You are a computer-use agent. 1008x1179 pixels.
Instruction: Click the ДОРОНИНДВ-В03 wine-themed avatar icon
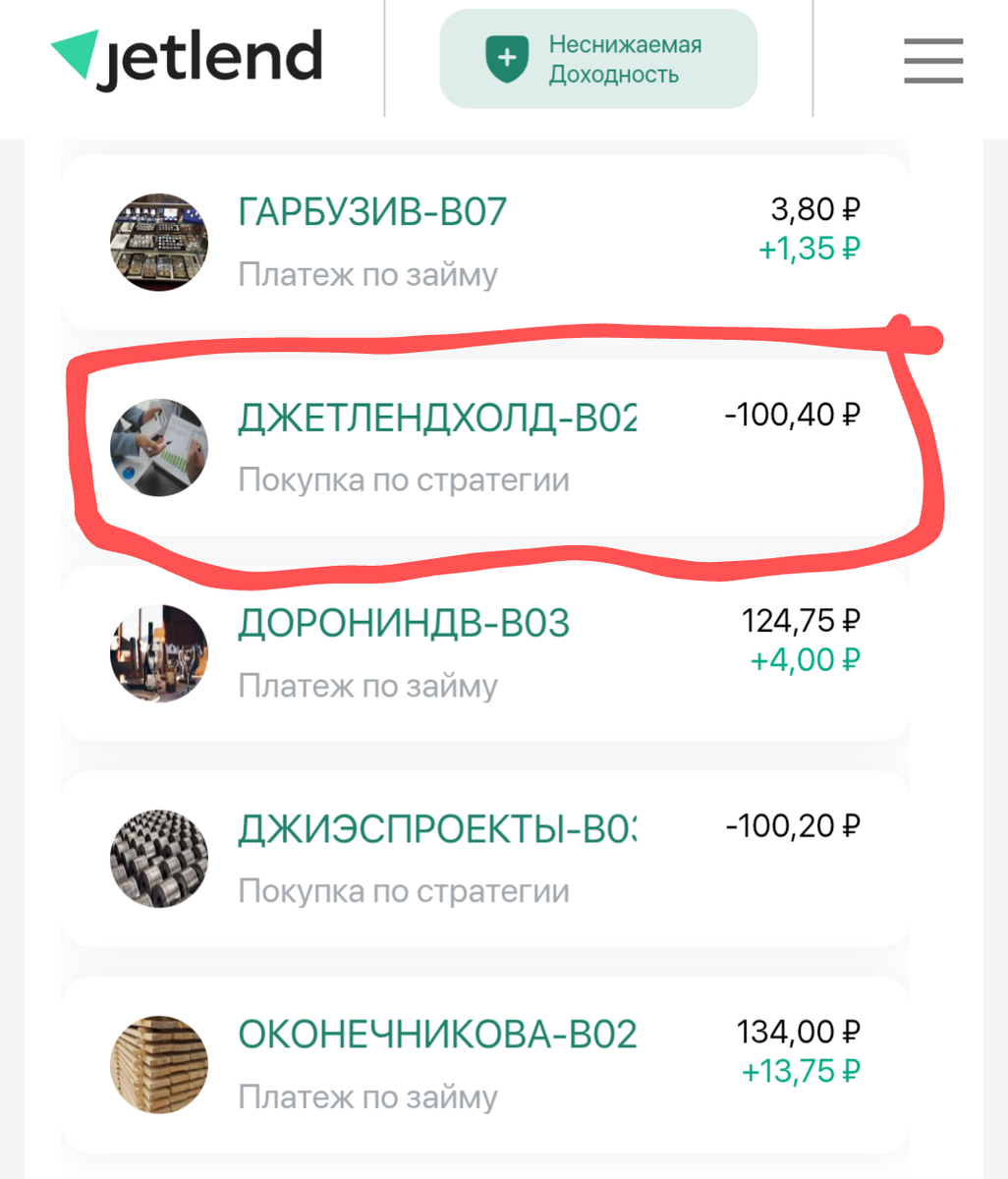click(159, 652)
